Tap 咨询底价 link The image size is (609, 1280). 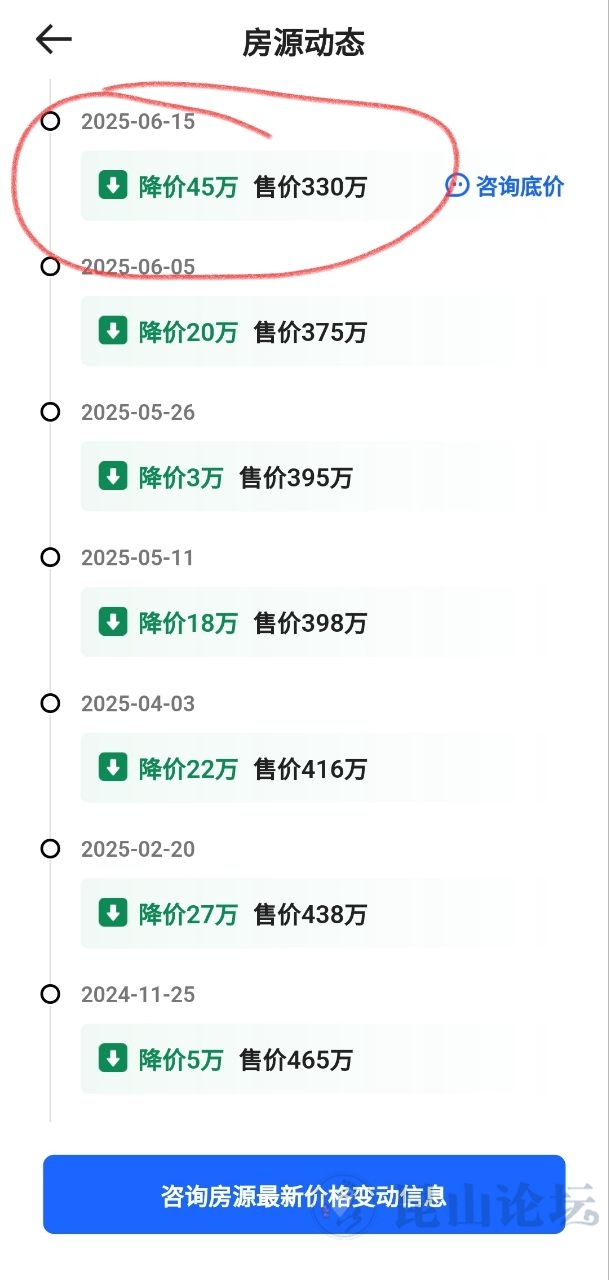pyautogui.click(x=505, y=186)
